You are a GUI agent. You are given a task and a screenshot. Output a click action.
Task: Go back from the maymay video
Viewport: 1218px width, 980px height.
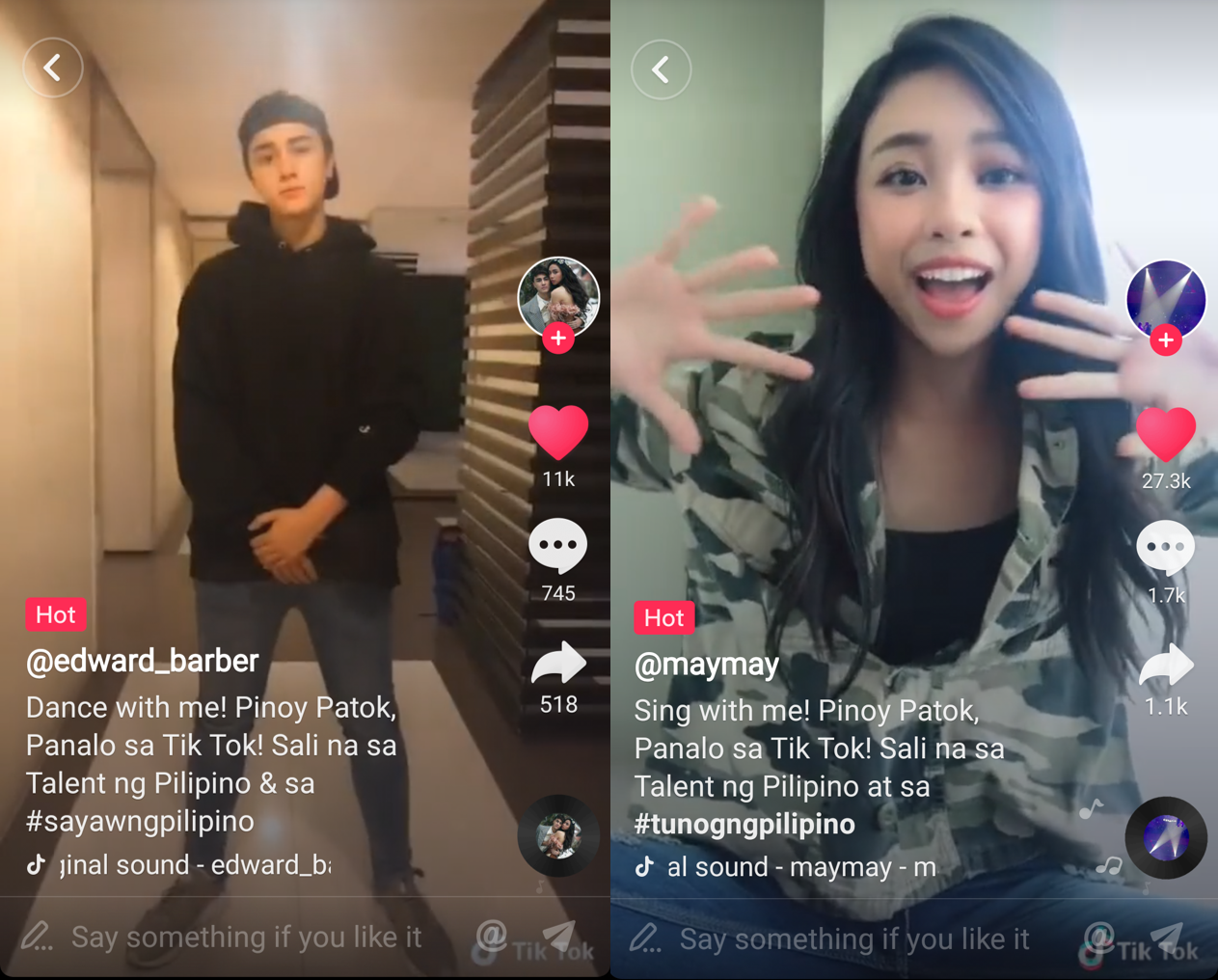point(662,69)
